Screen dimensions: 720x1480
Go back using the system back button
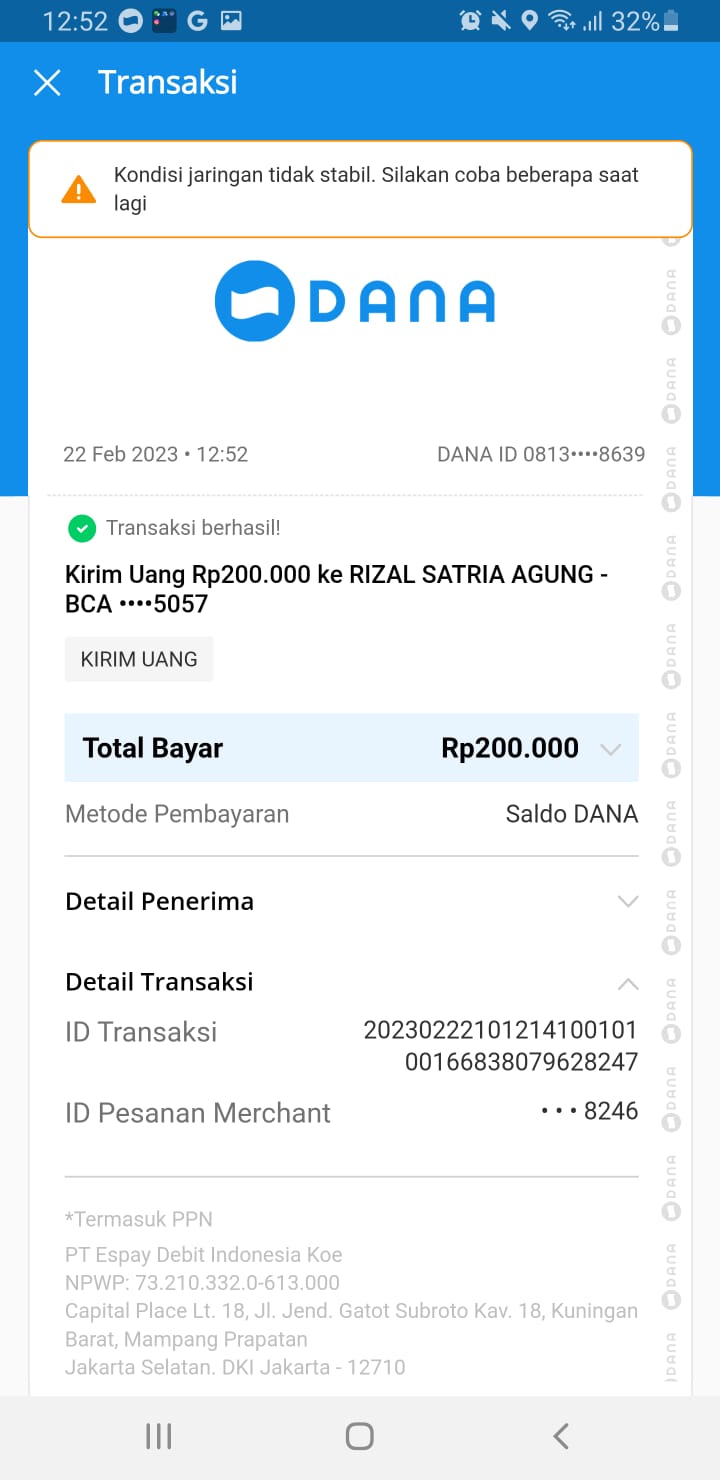561,1436
